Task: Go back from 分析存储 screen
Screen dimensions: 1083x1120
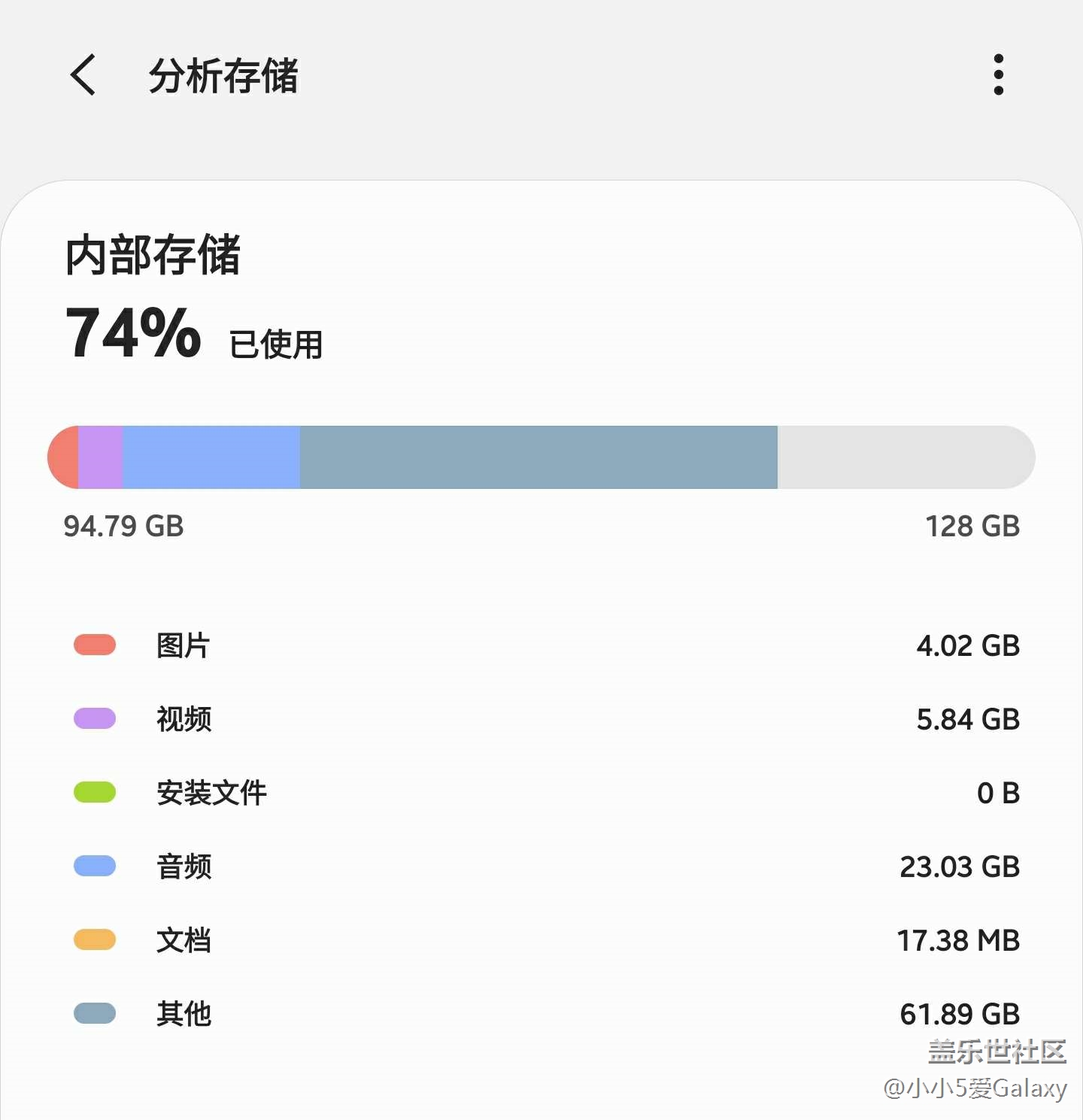Action: (x=83, y=75)
